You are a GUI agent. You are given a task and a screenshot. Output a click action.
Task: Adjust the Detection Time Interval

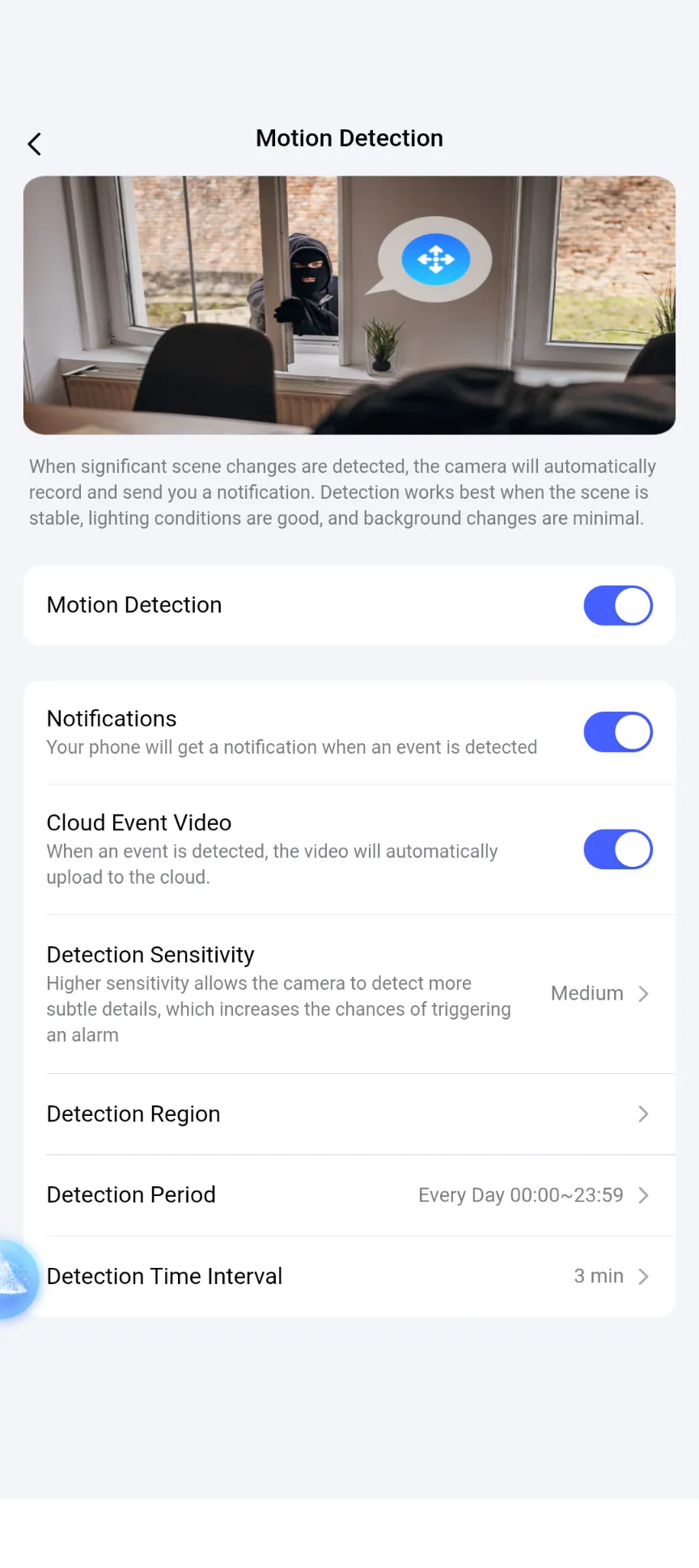[349, 1276]
